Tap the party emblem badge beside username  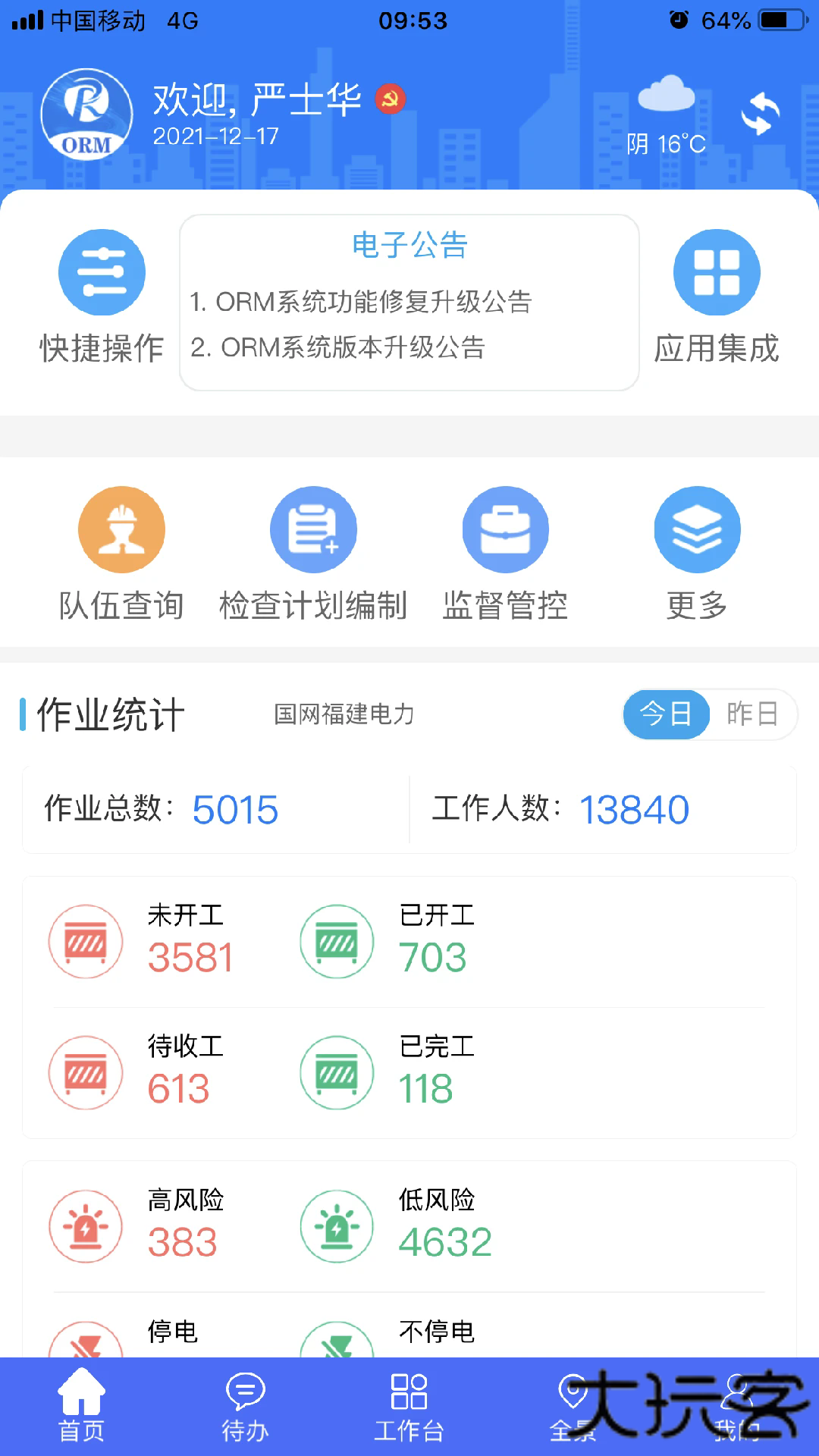(x=391, y=98)
